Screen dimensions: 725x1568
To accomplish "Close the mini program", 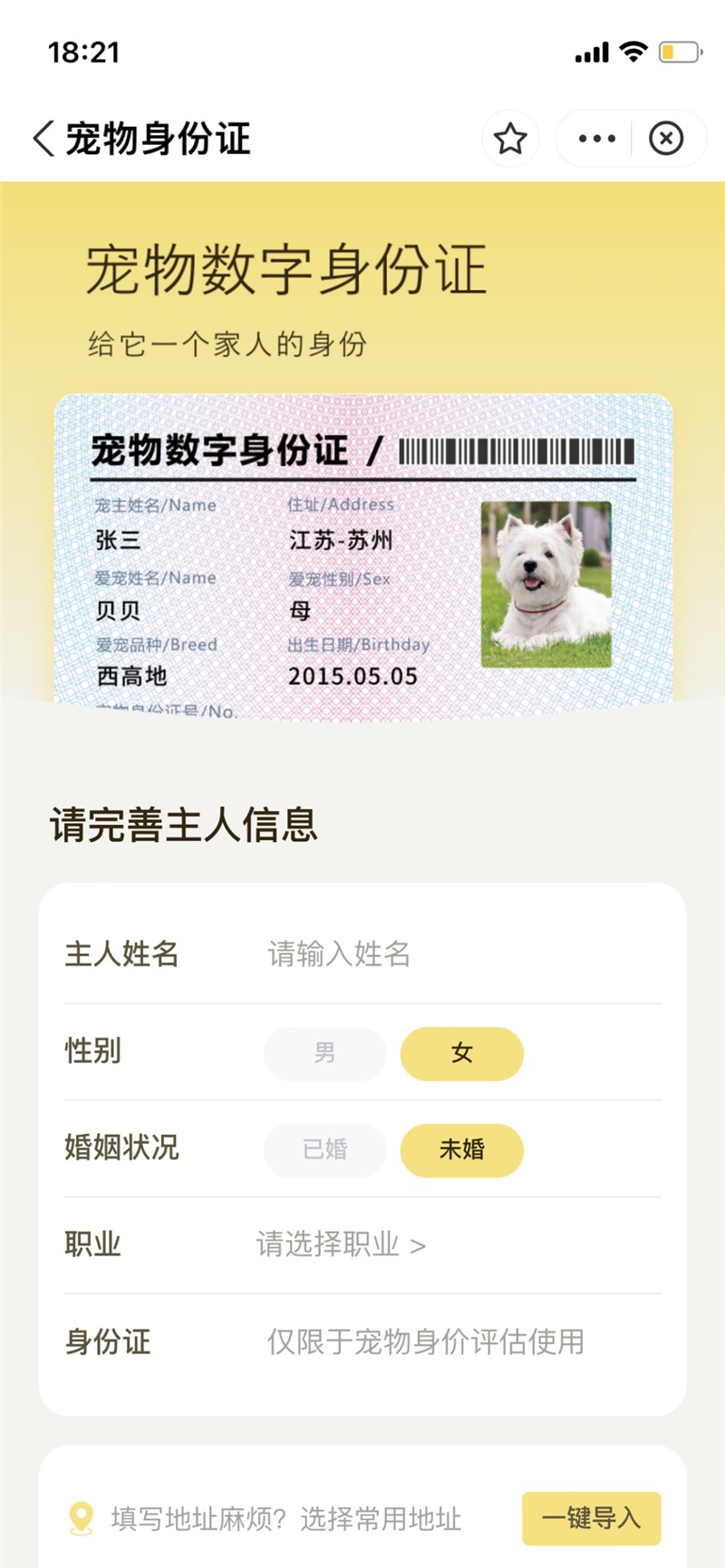I will [x=666, y=139].
